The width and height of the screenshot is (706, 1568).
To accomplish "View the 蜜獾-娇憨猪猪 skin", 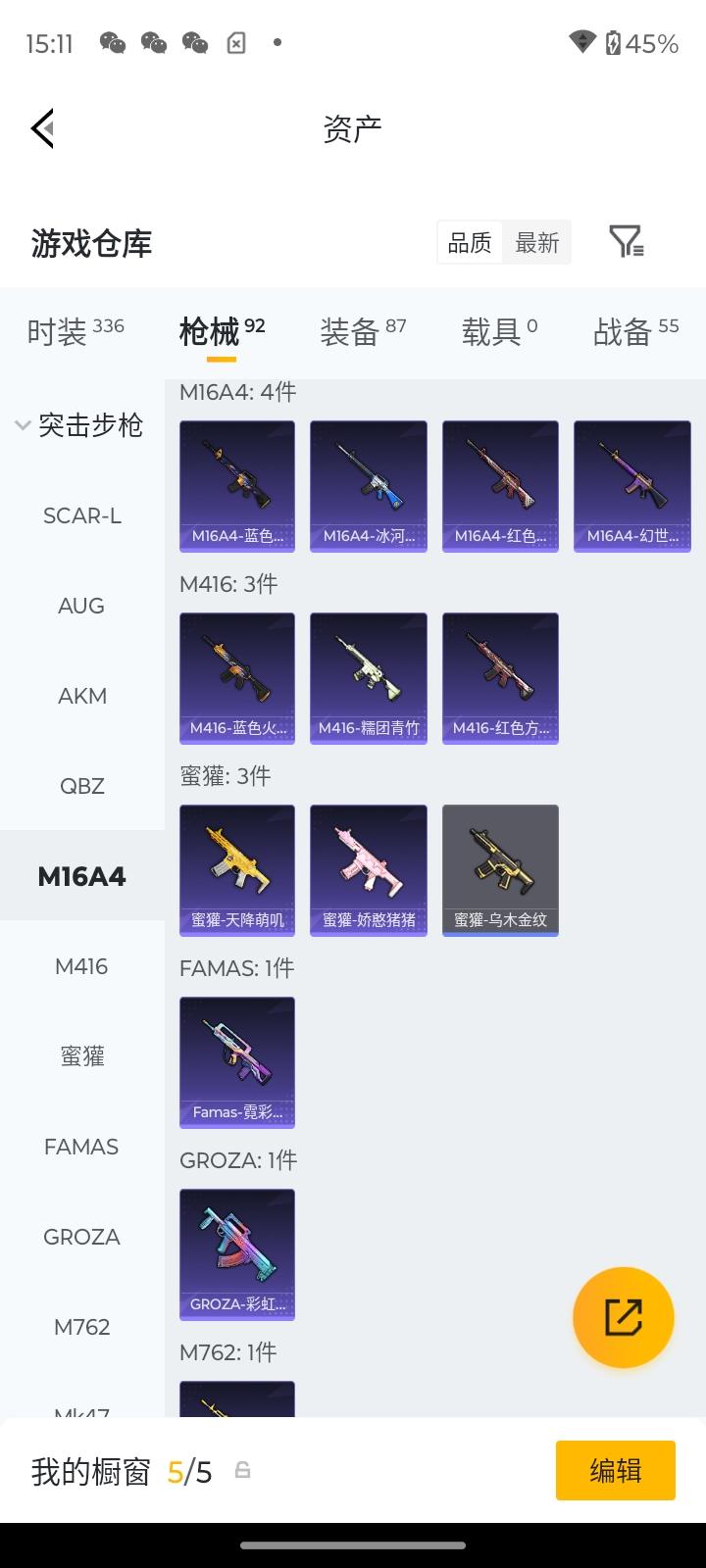I will point(369,870).
